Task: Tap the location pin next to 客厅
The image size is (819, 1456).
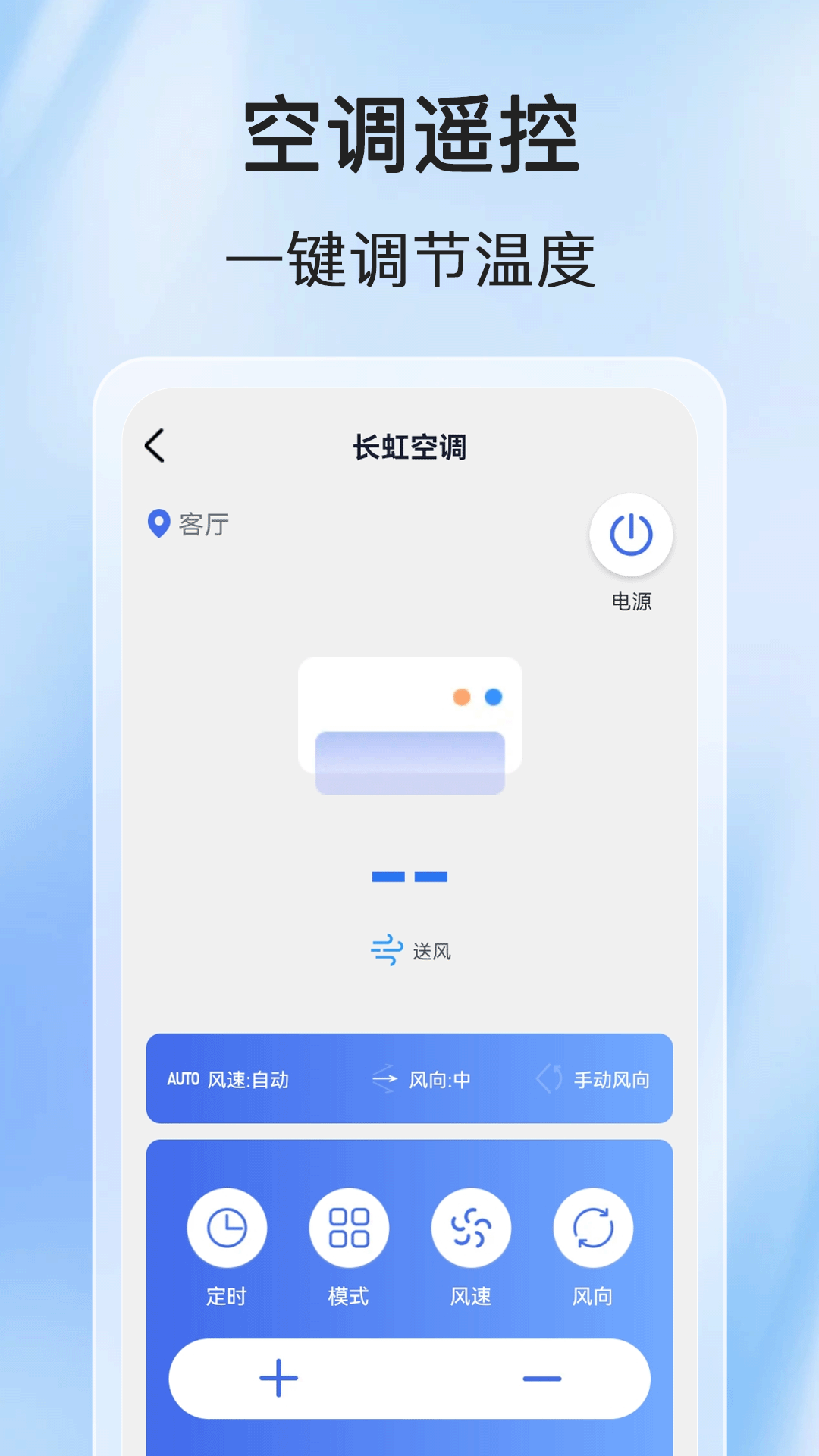Action: point(158,523)
